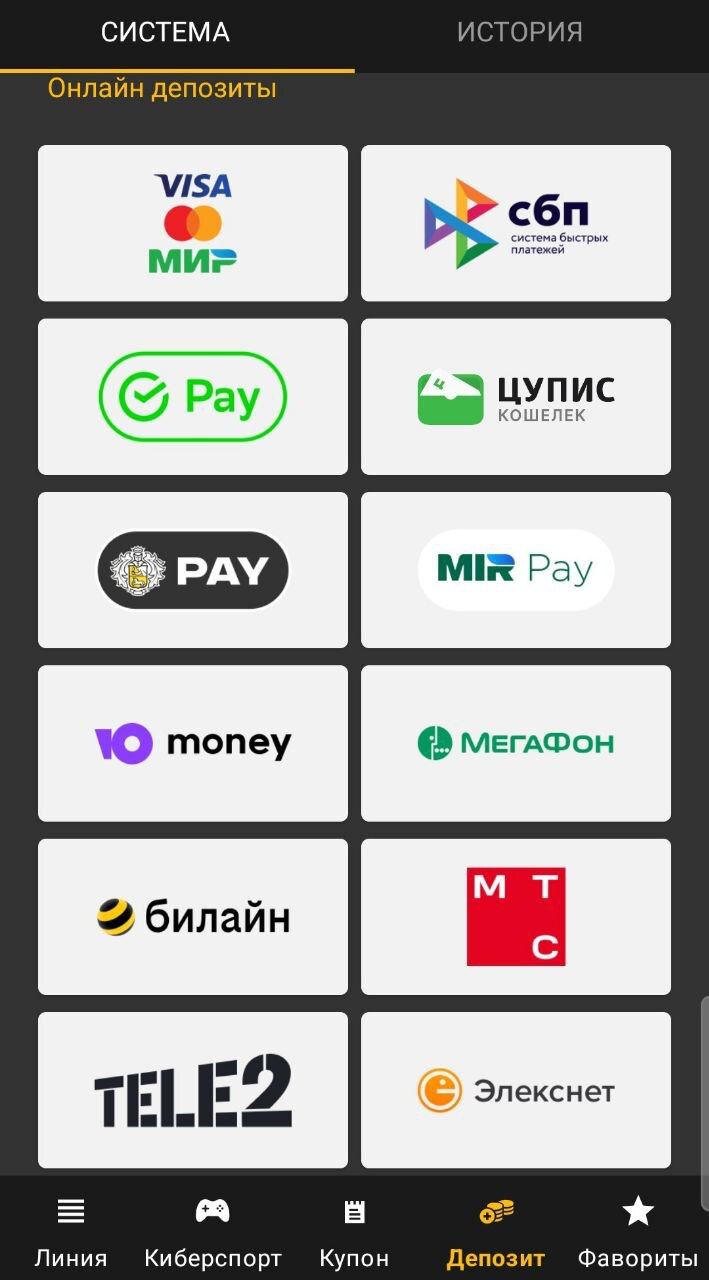Deposit using ЮMoney wallet
This screenshot has width=709, height=1280.
[x=193, y=743]
